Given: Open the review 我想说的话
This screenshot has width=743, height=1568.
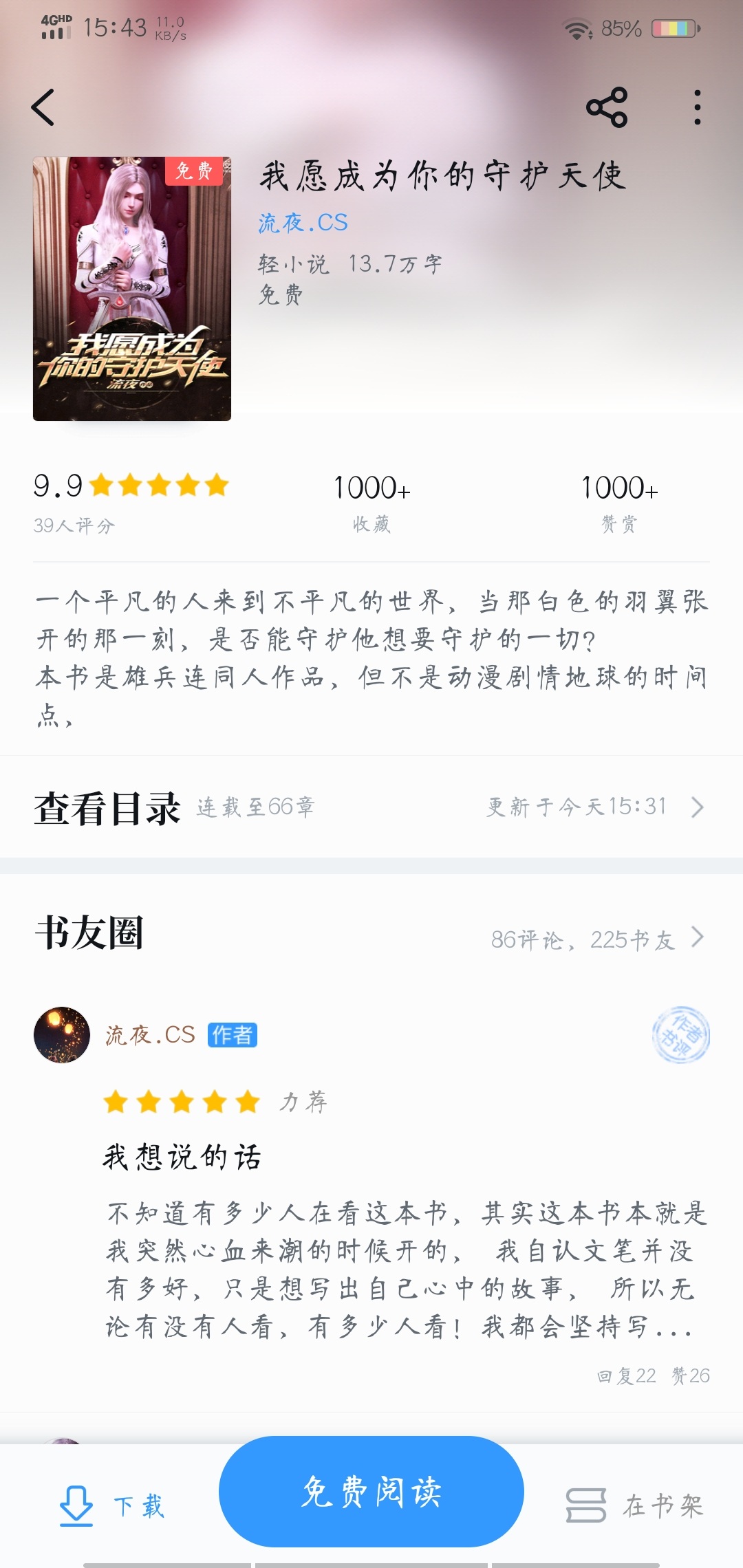Looking at the screenshot, I should (182, 1157).
